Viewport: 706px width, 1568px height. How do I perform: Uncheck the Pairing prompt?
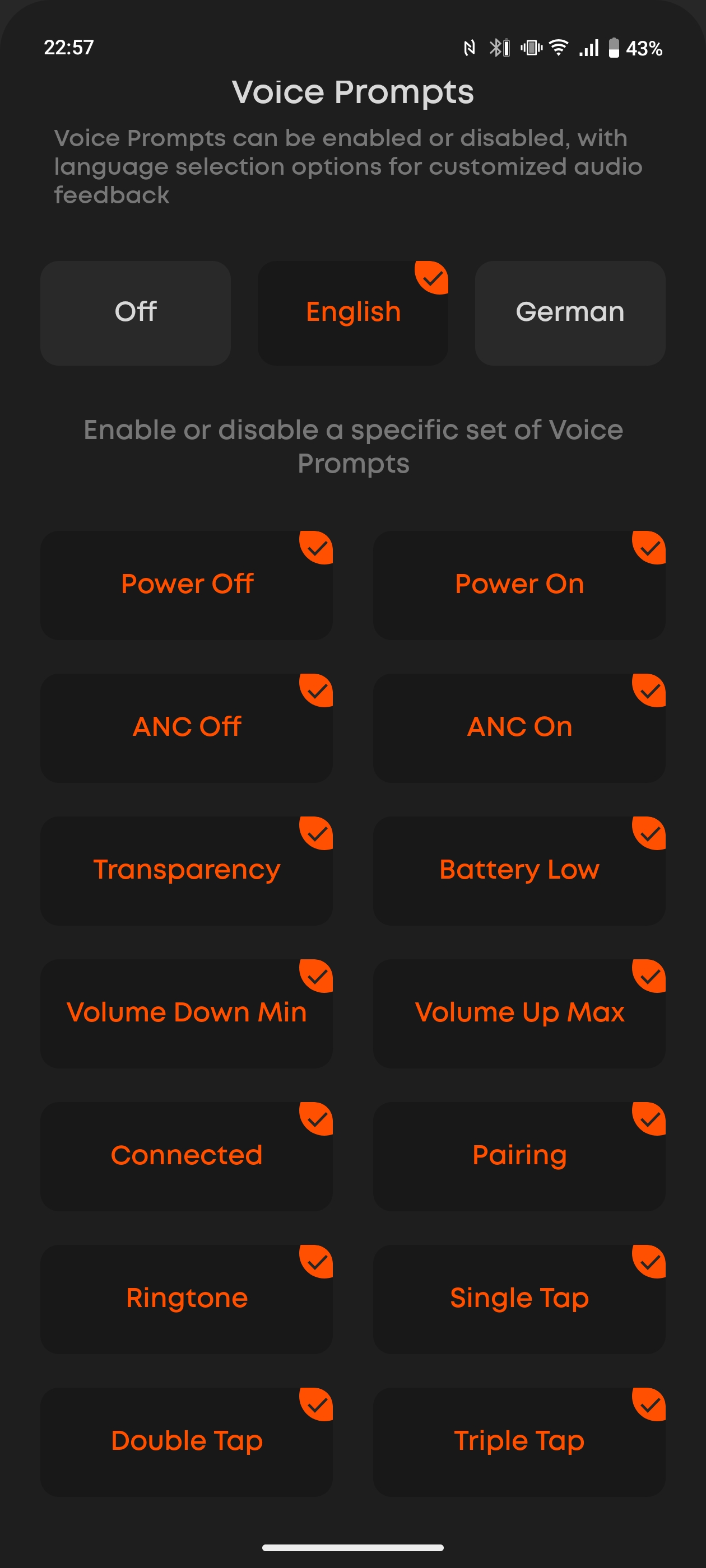[519, 1156]
